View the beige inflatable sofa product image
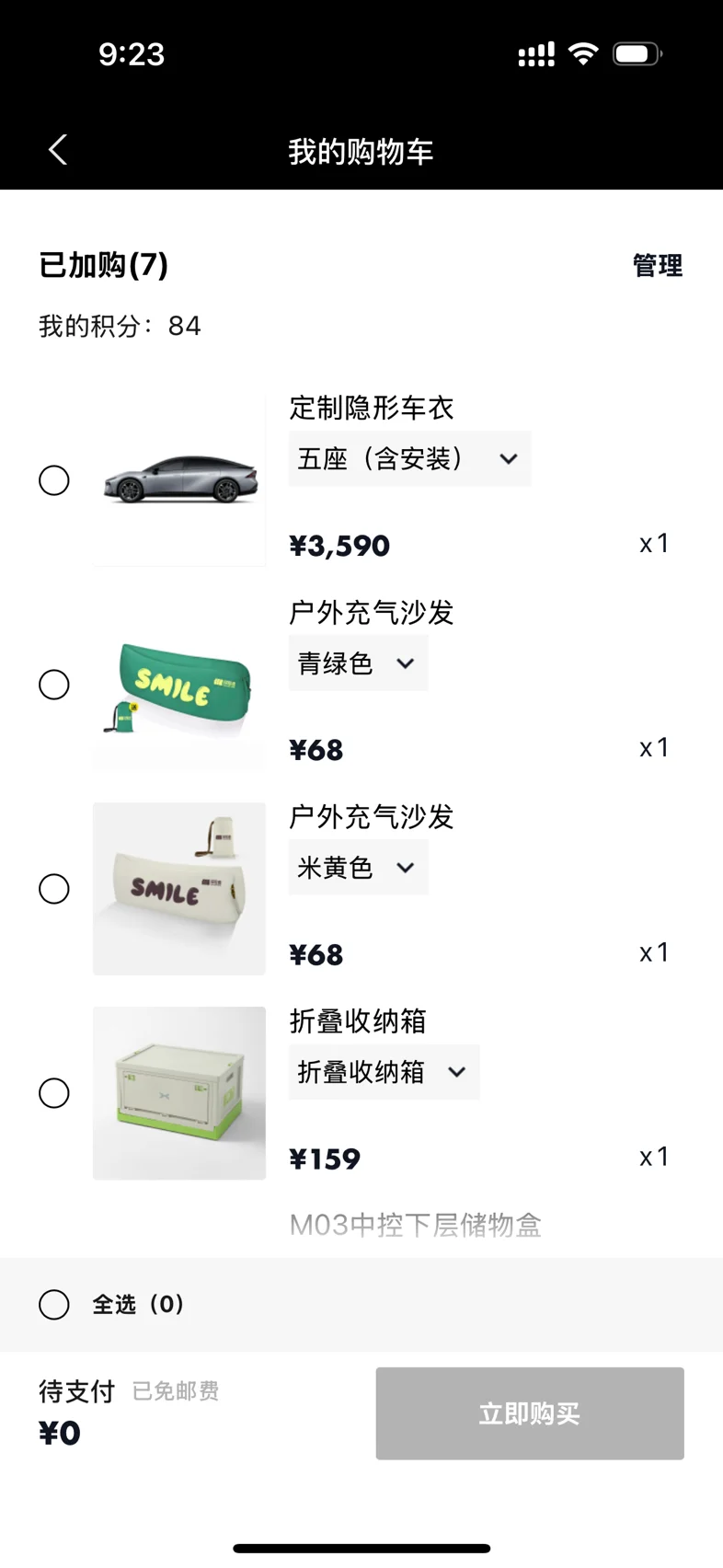The image size is (723, 1568). click(179, 889)
